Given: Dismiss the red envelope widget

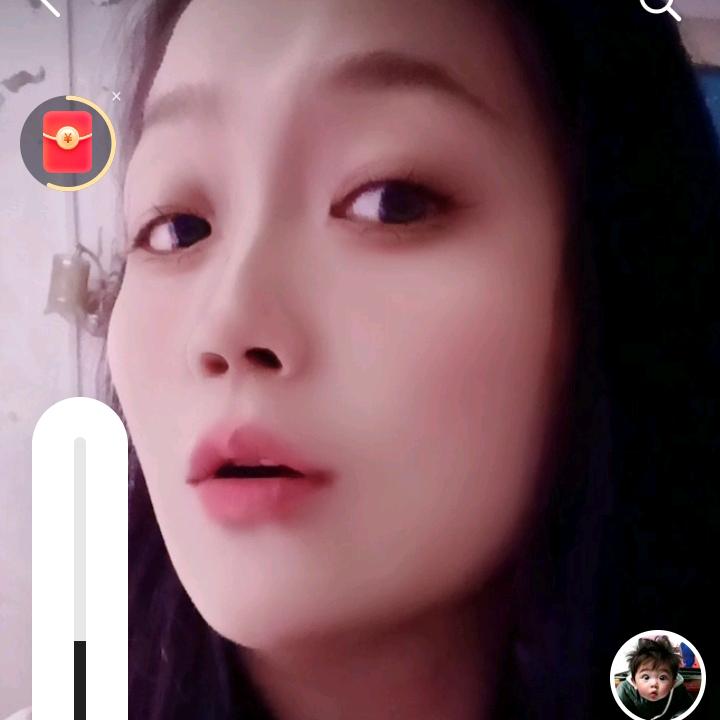Looking at the screenshot, I should pos(117,97).
